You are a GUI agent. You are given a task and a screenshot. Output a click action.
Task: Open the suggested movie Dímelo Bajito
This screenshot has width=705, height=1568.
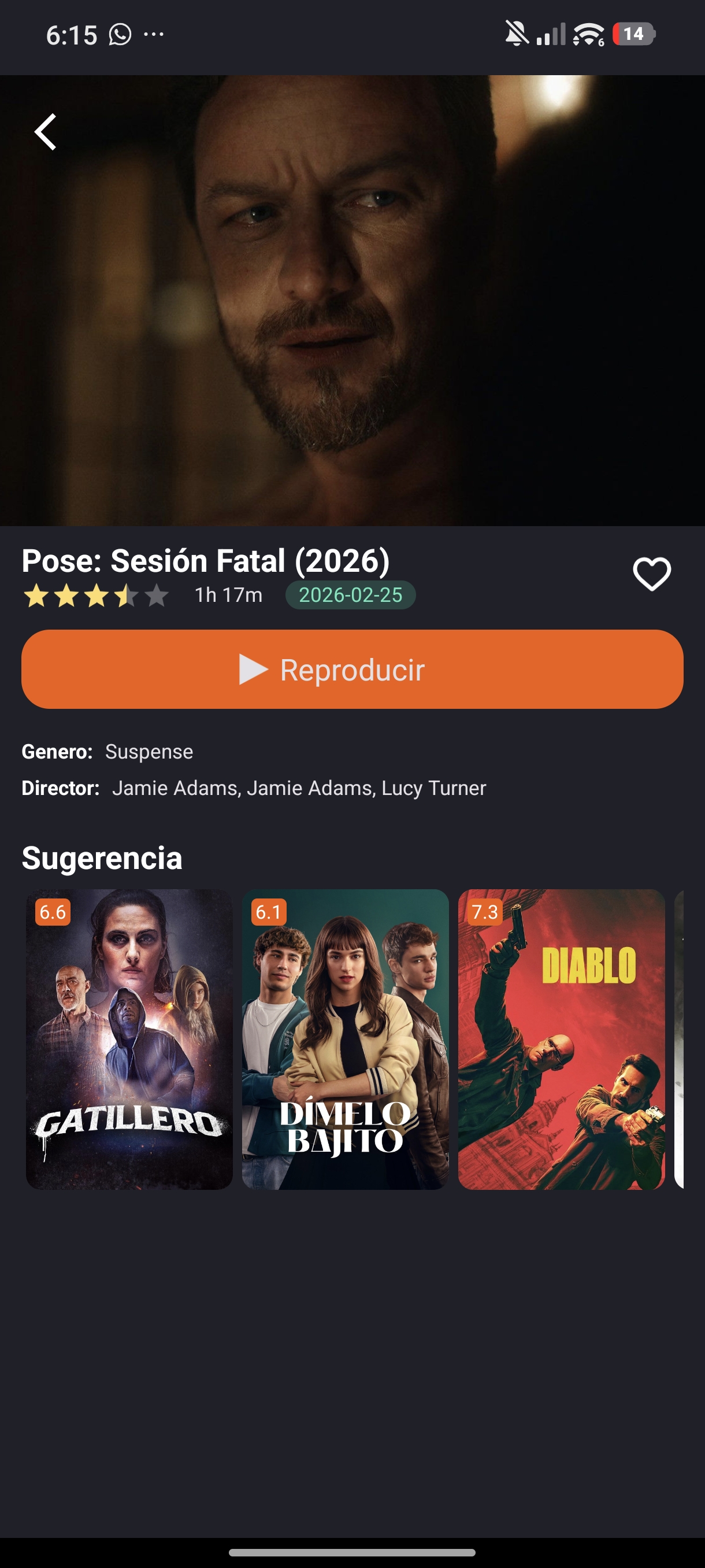tap(345, 1038)
